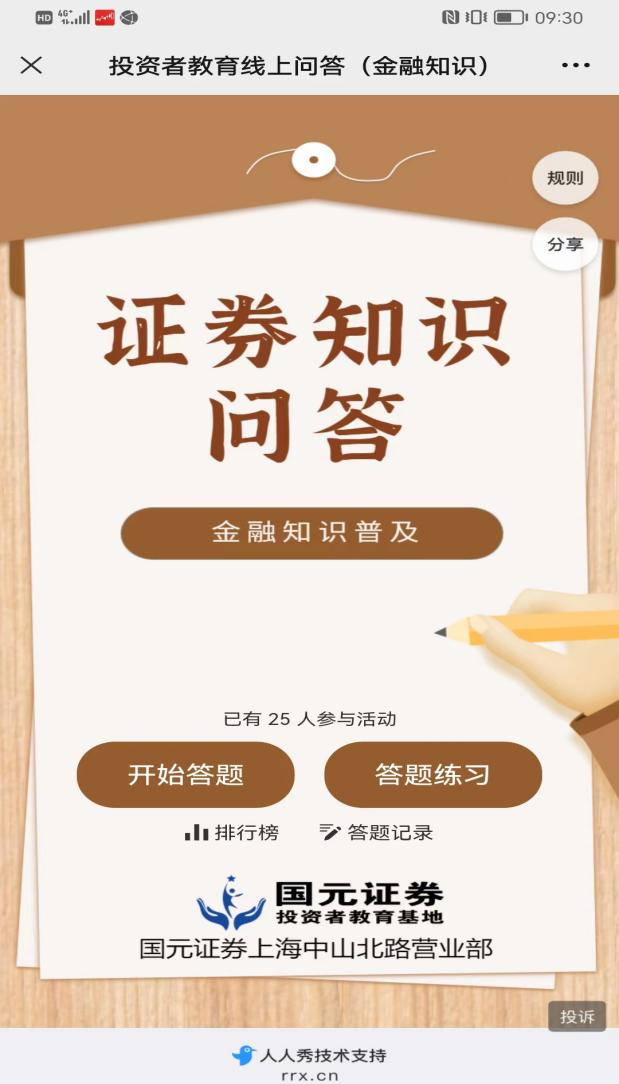The image size is (619, 1084).
Task: Open 人人秀技术支持 link
Action: point(310,1055)
